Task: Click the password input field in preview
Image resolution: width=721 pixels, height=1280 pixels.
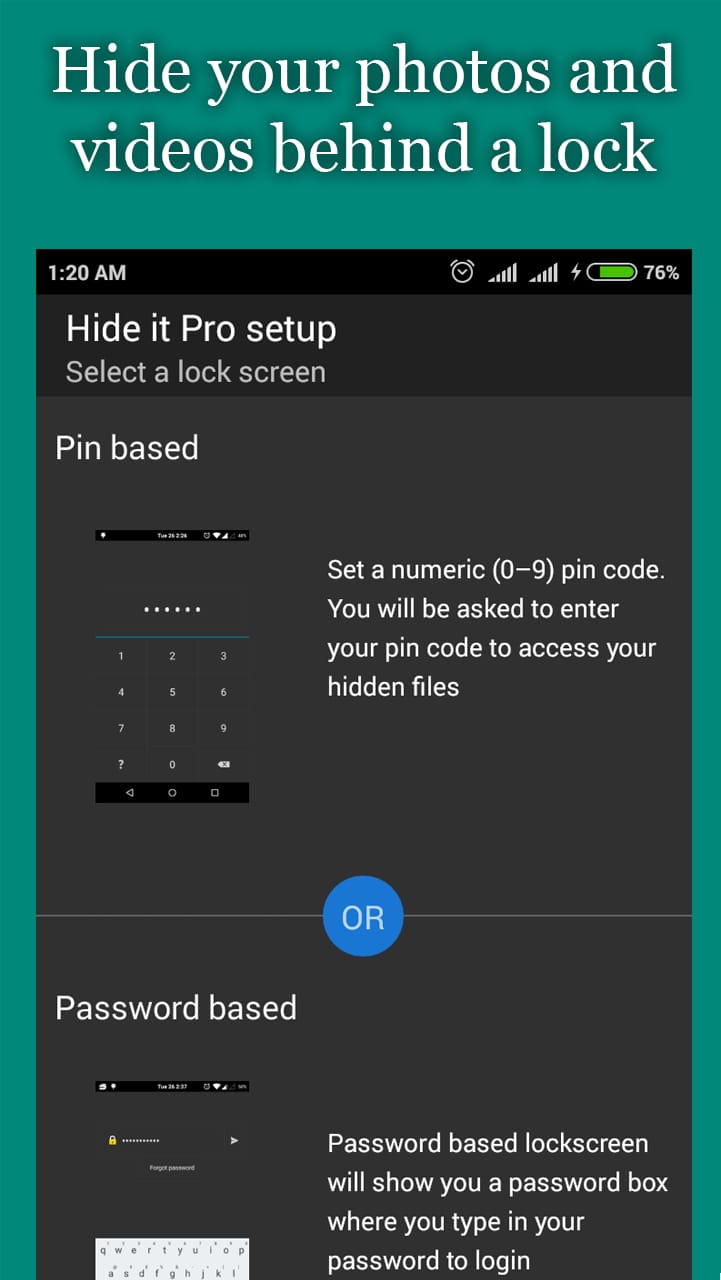Action: (x=144, y=1140)
